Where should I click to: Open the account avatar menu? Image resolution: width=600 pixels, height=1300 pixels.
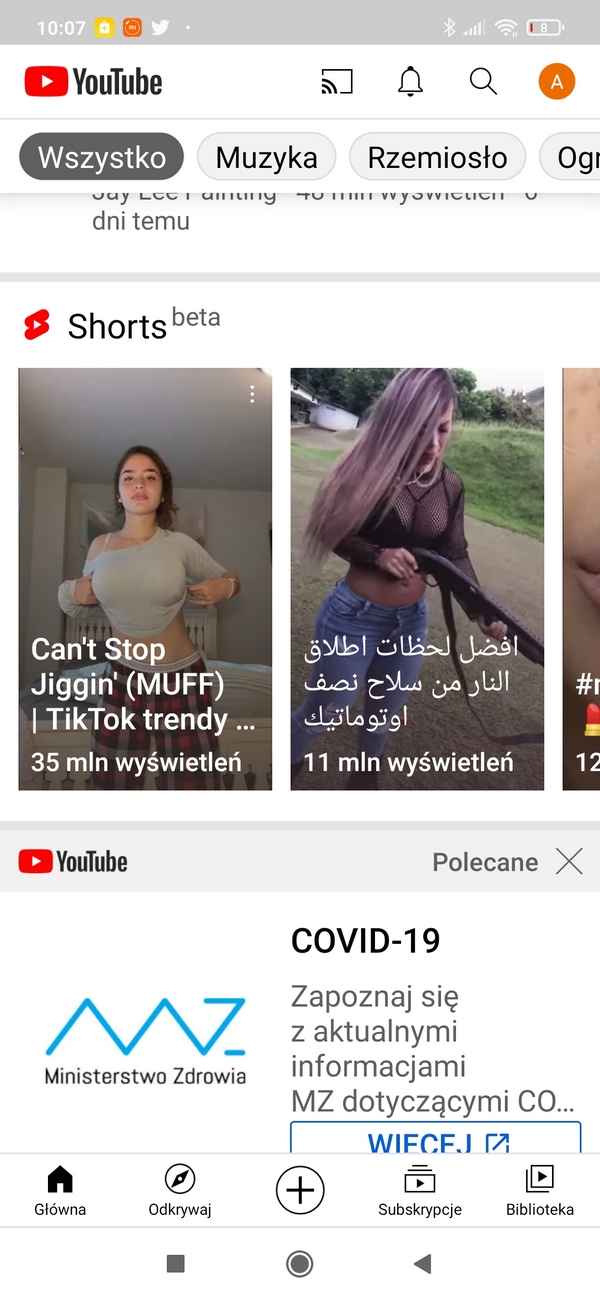pyautogui.click(x=557, y=82)
